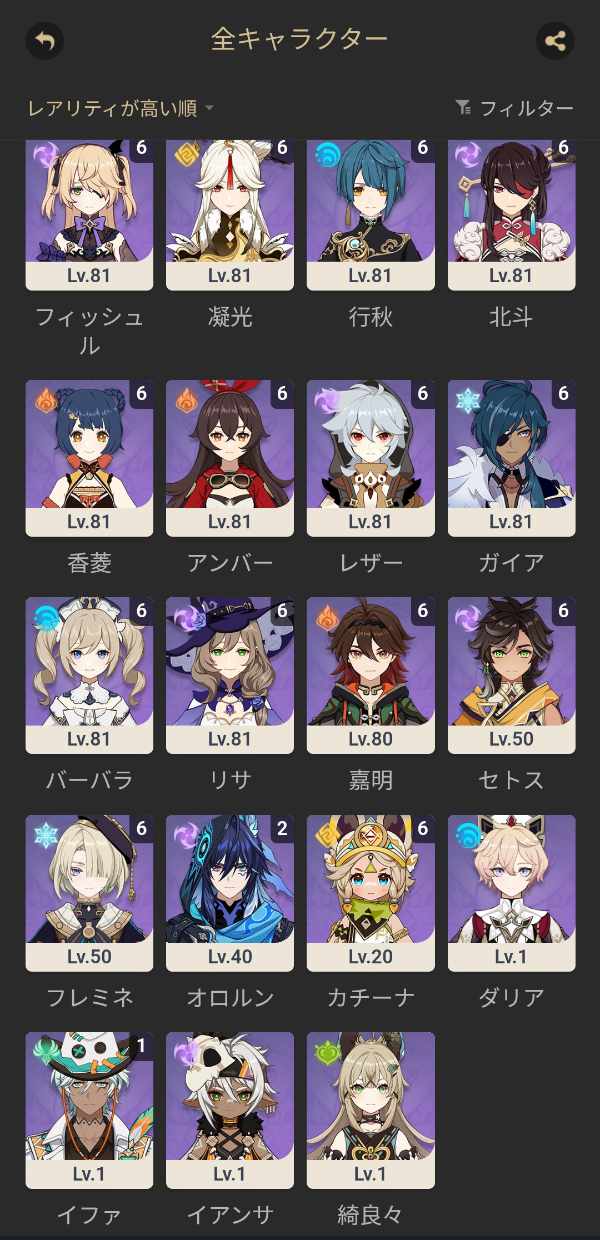Open フレミネ character card
Screen dimensions: 600x1240
(x=89, y=893)
